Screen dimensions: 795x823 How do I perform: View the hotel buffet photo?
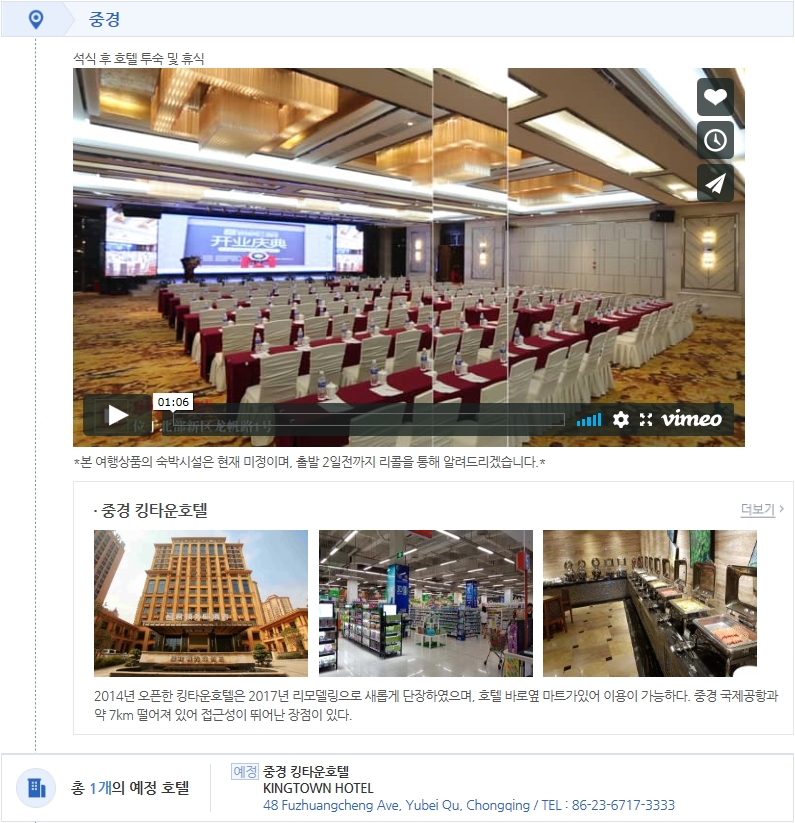click(649, 603)
